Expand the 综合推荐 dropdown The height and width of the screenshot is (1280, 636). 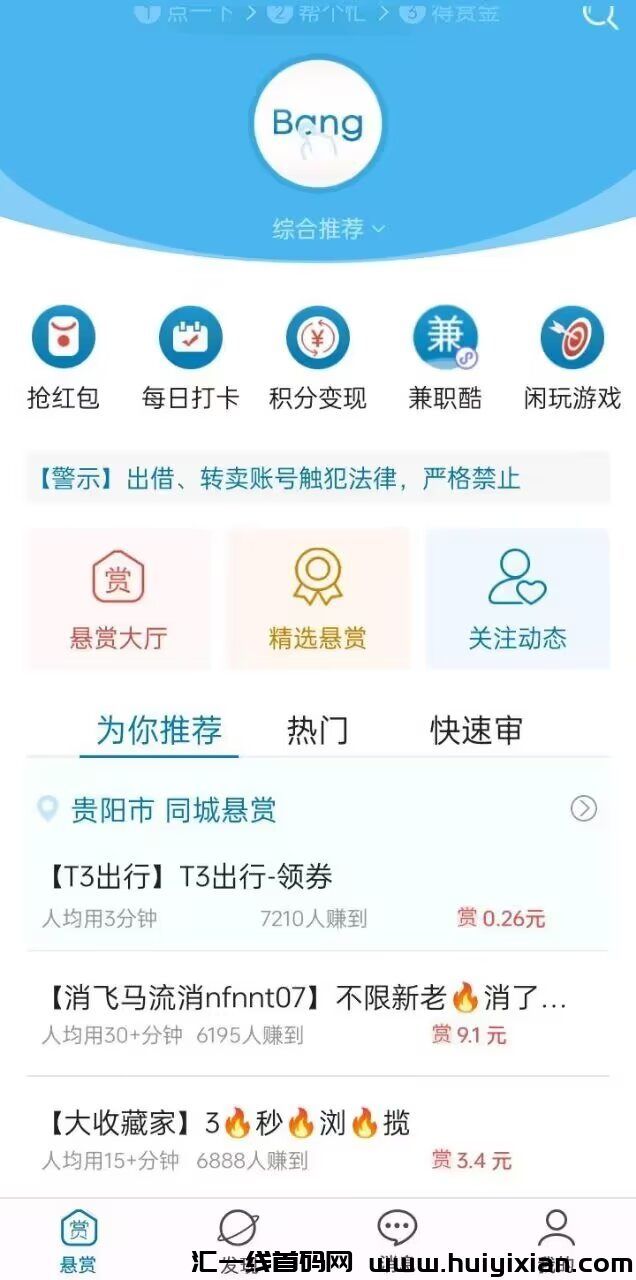coord(329,229)
